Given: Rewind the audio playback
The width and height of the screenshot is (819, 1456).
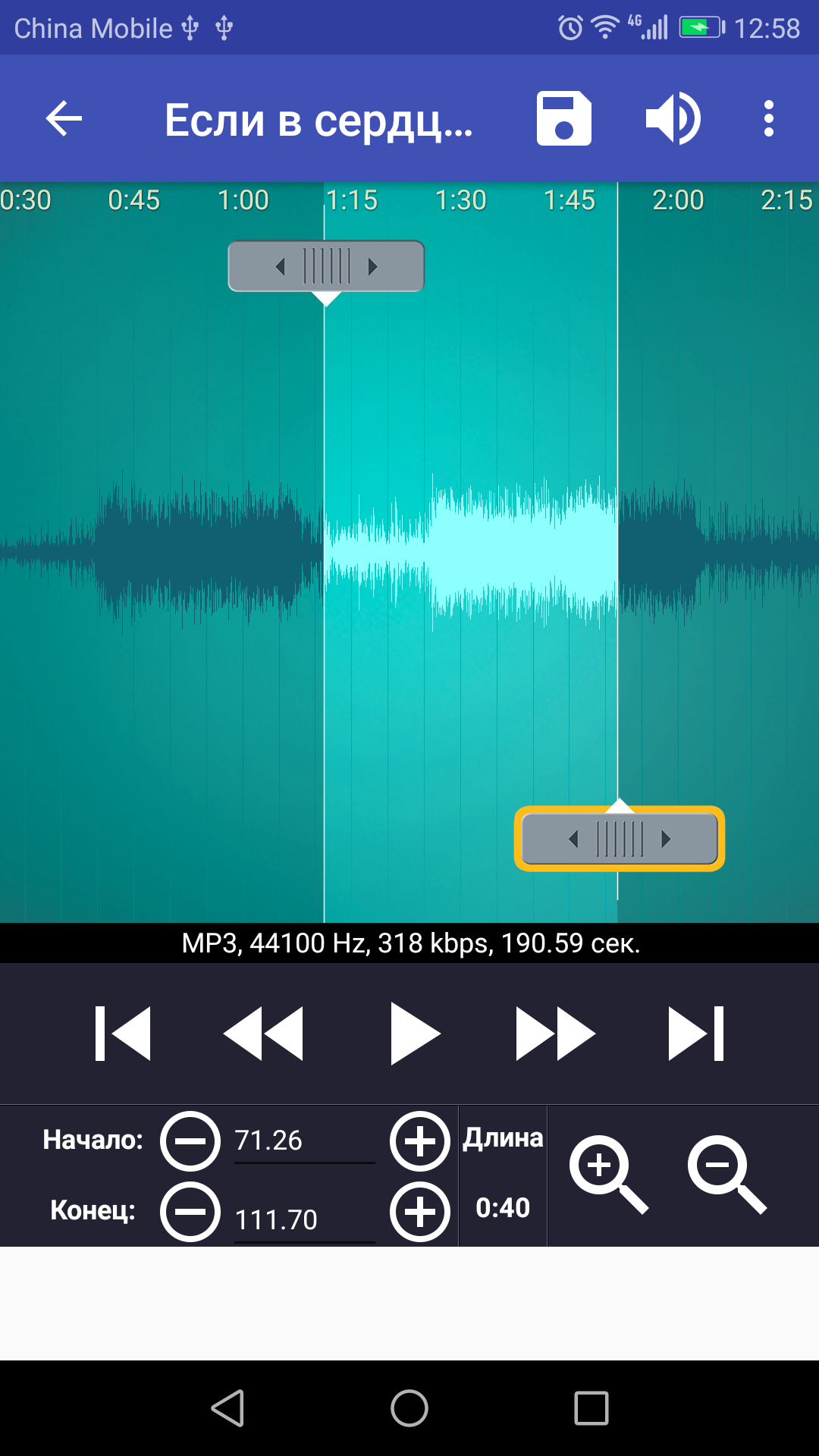Looking at the screenshot, I should (x=263, y=1034).
